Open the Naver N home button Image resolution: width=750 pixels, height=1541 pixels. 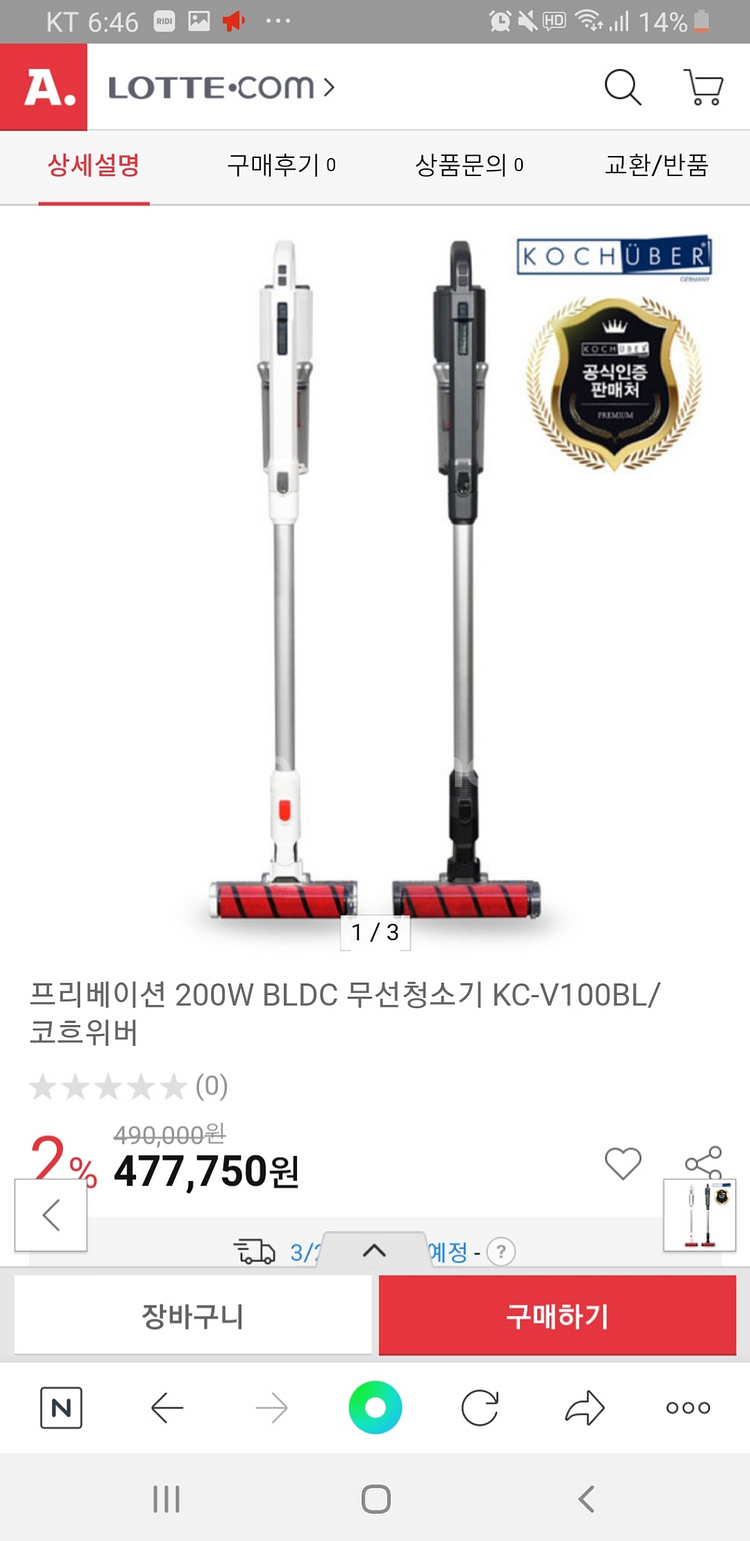pyautogui.click(x=61, y=1408)
